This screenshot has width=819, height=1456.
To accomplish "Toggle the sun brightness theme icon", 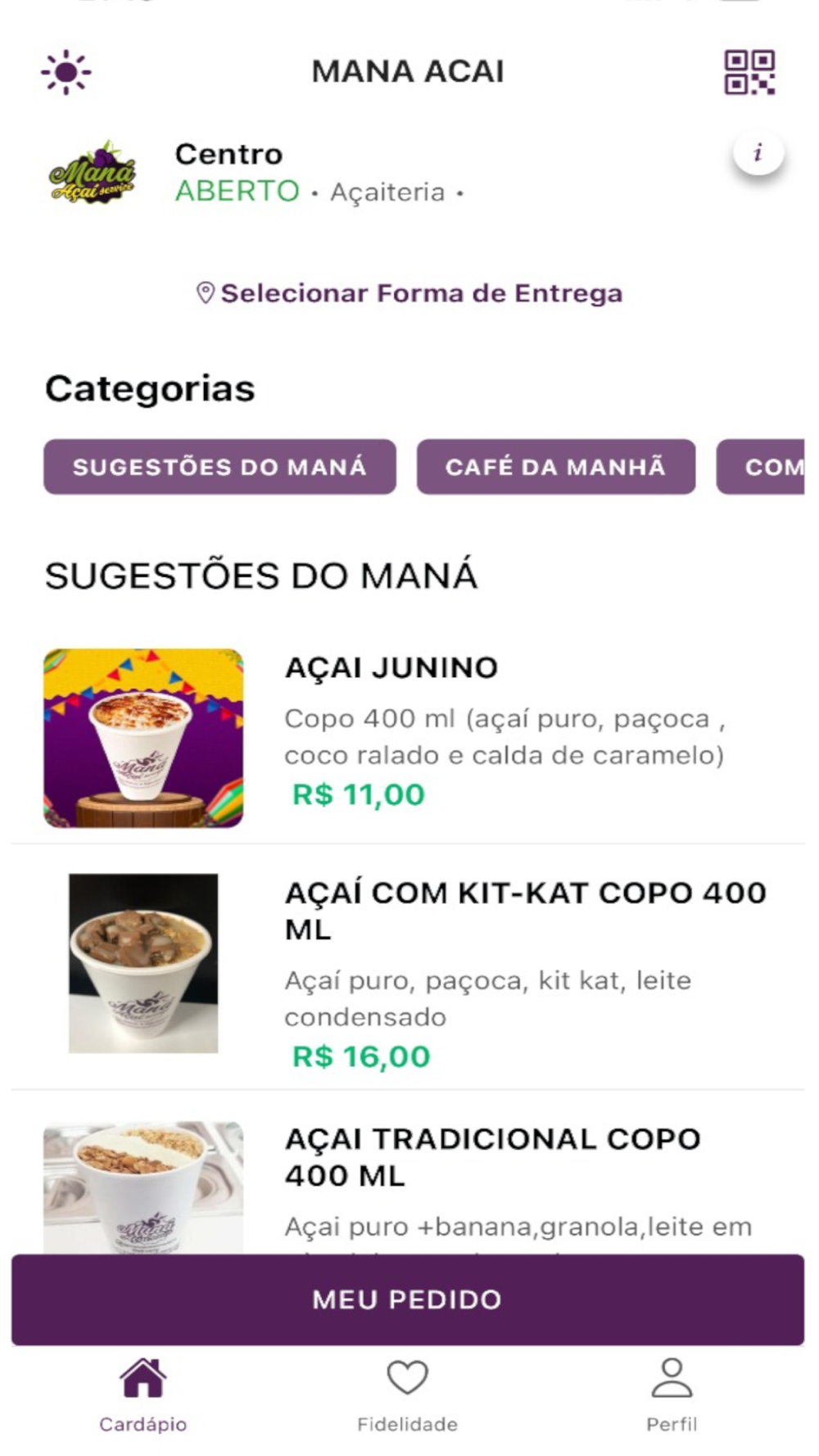I will 66,72.
